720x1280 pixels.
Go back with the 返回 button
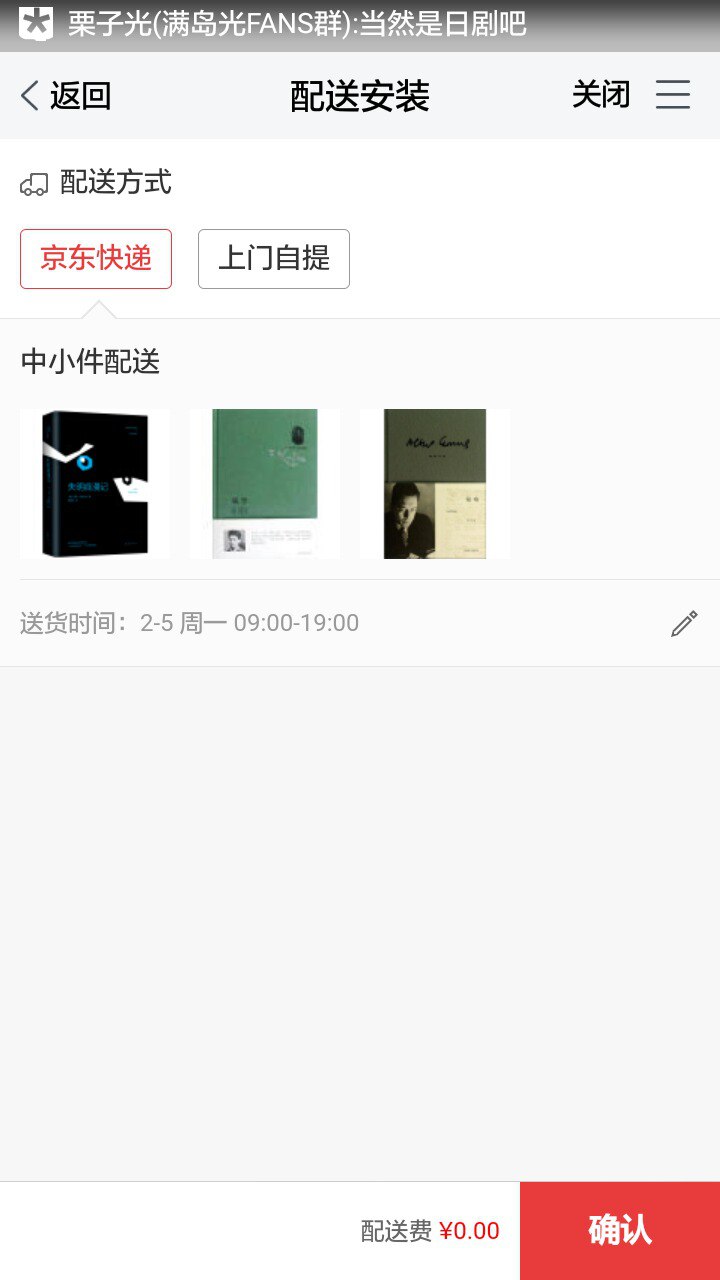point(66,96)
